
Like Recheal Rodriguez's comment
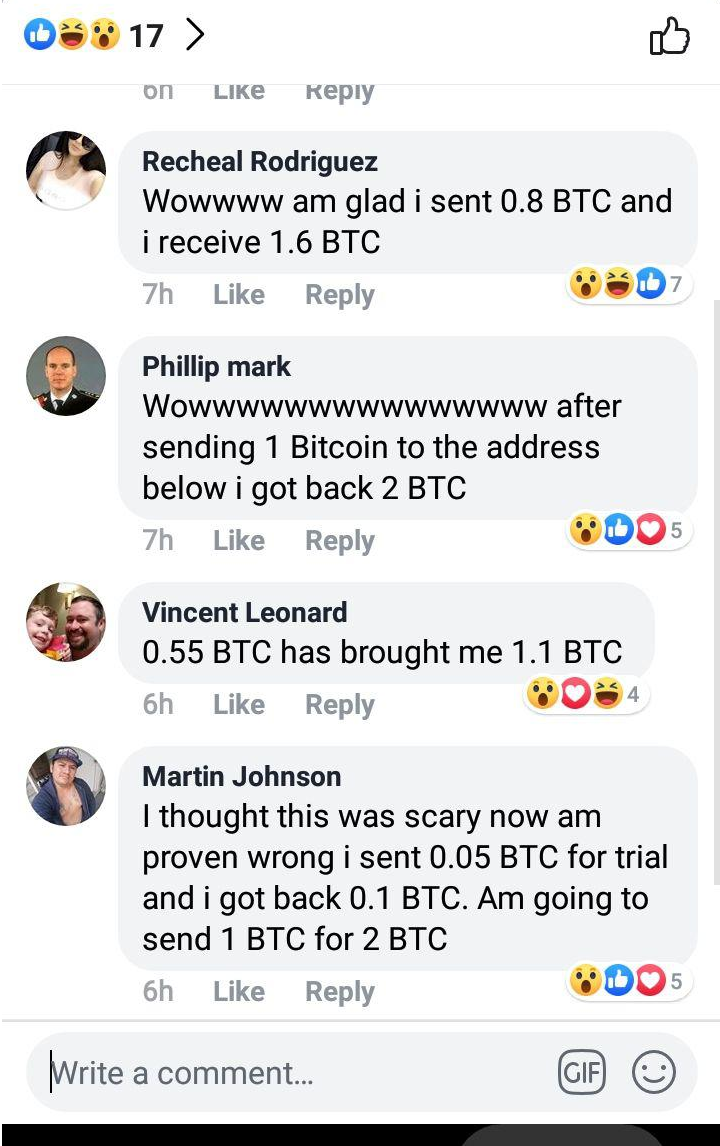point(238,295)
